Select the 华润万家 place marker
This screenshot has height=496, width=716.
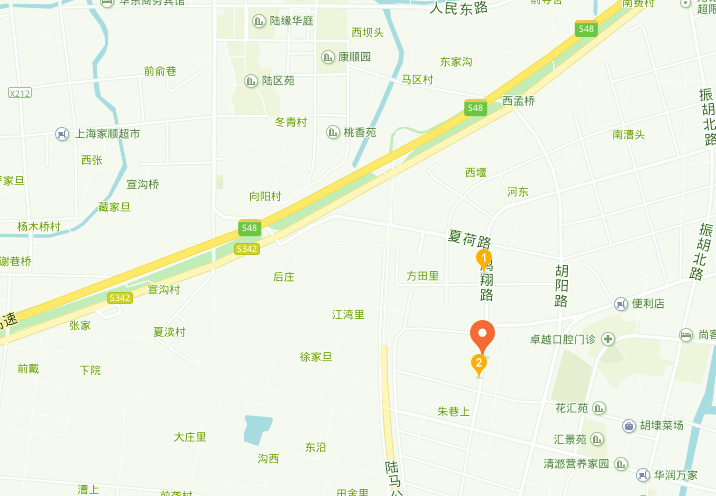click(641, 475)
